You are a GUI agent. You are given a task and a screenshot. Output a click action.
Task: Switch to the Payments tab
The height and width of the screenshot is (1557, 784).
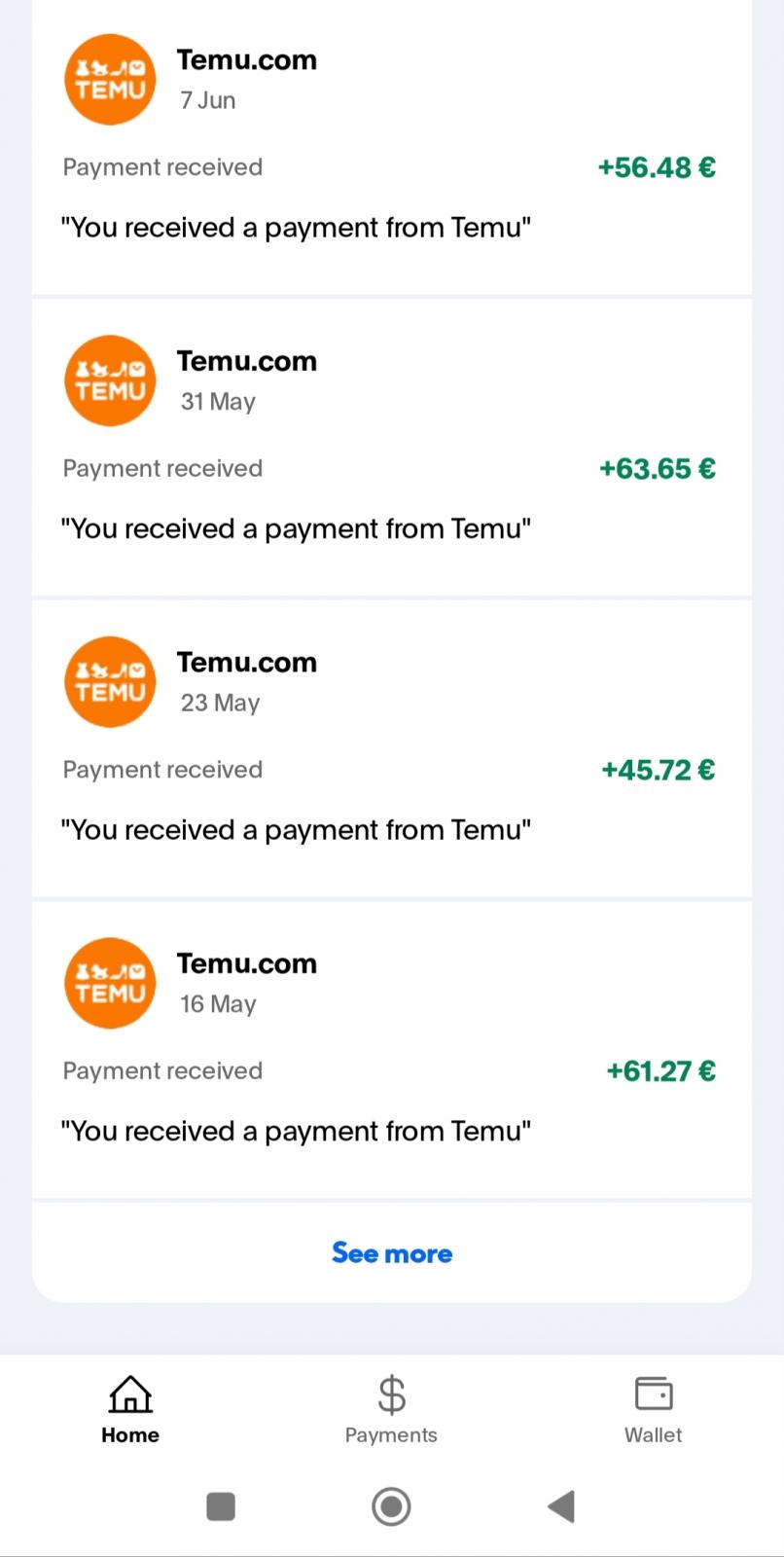[x=391, y=1409]
